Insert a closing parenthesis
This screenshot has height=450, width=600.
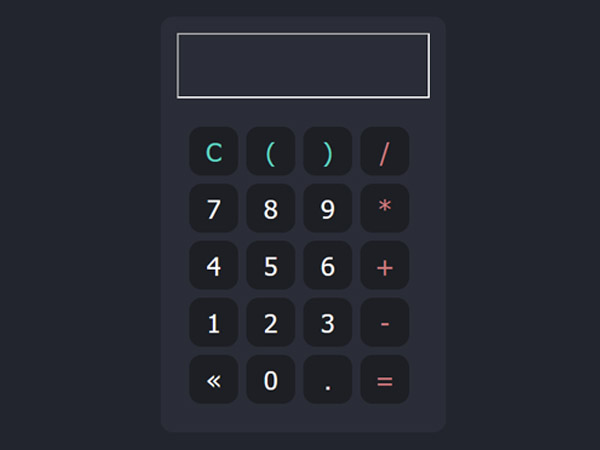click(327, 152)
